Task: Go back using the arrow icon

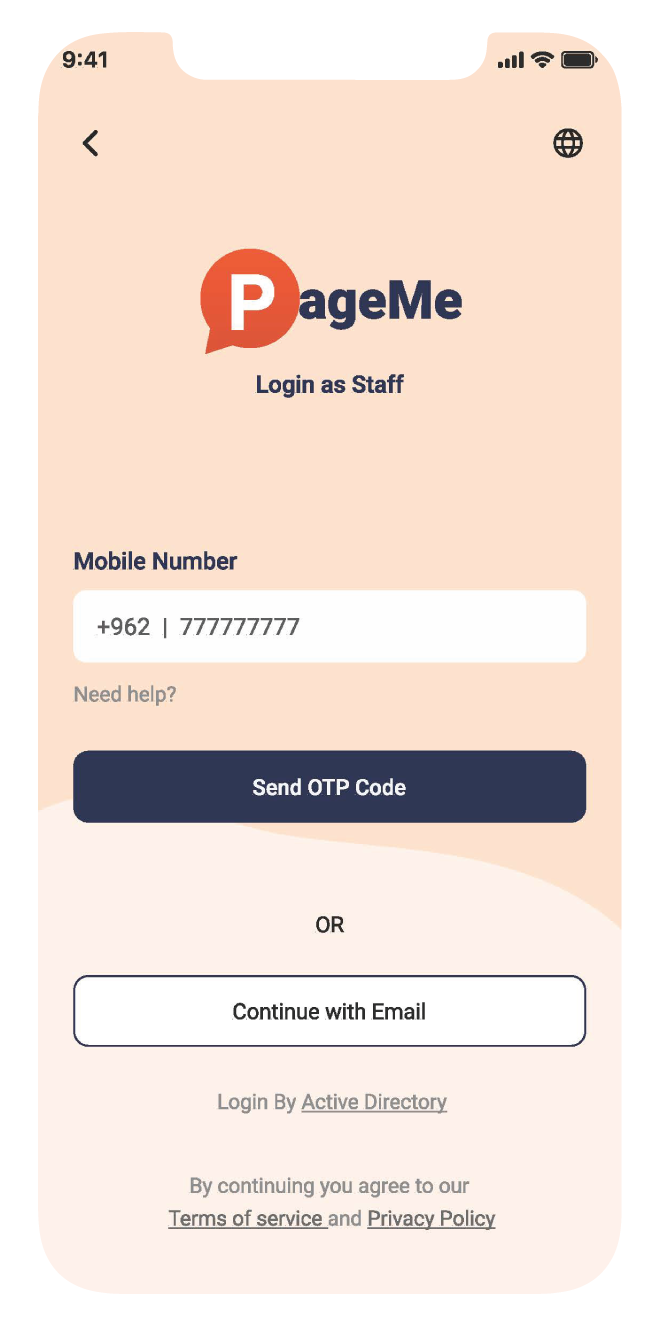Action: [x=90, y=144]
